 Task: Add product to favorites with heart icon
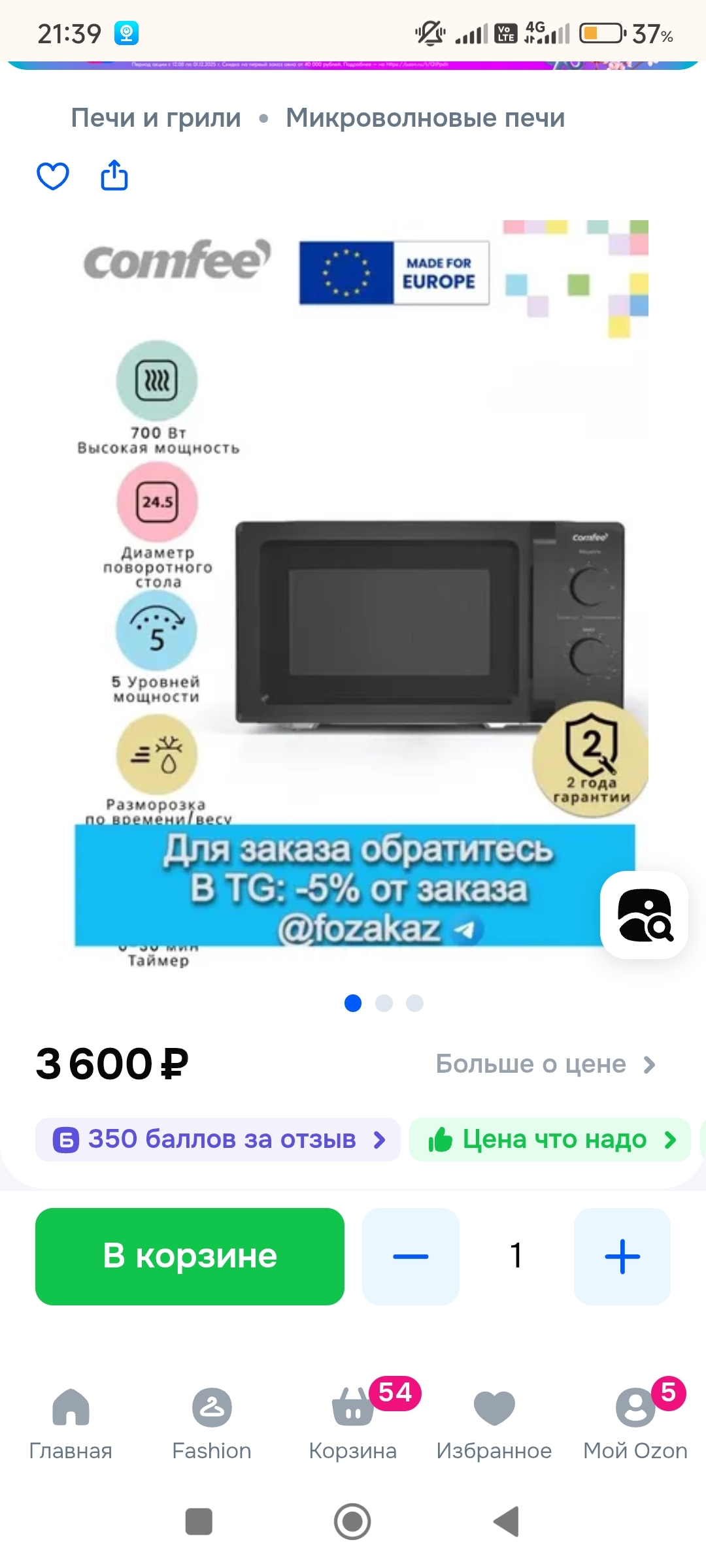53,176
